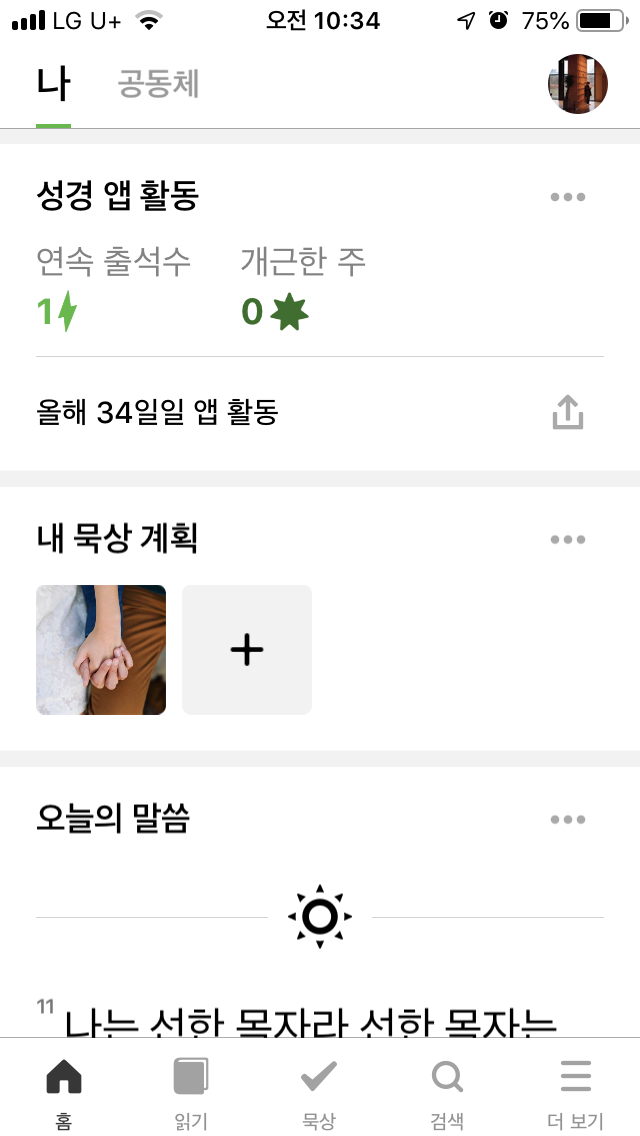Share this year's app activity
This screenshot has width=640, height=1136.
tap(567, 412)
